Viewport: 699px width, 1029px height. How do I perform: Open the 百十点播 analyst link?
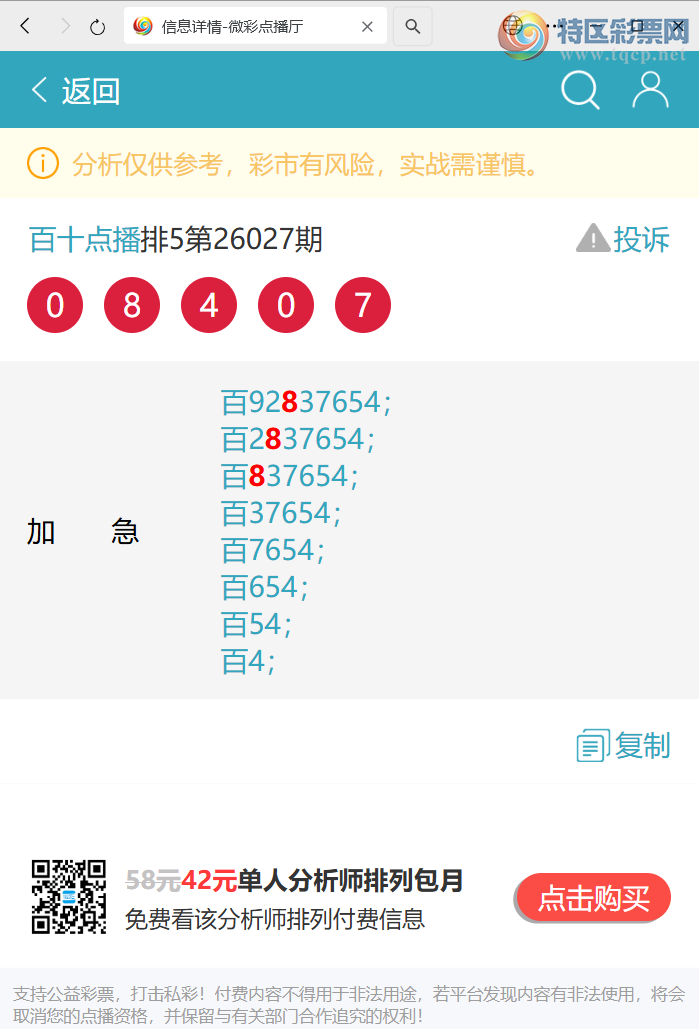84,240
